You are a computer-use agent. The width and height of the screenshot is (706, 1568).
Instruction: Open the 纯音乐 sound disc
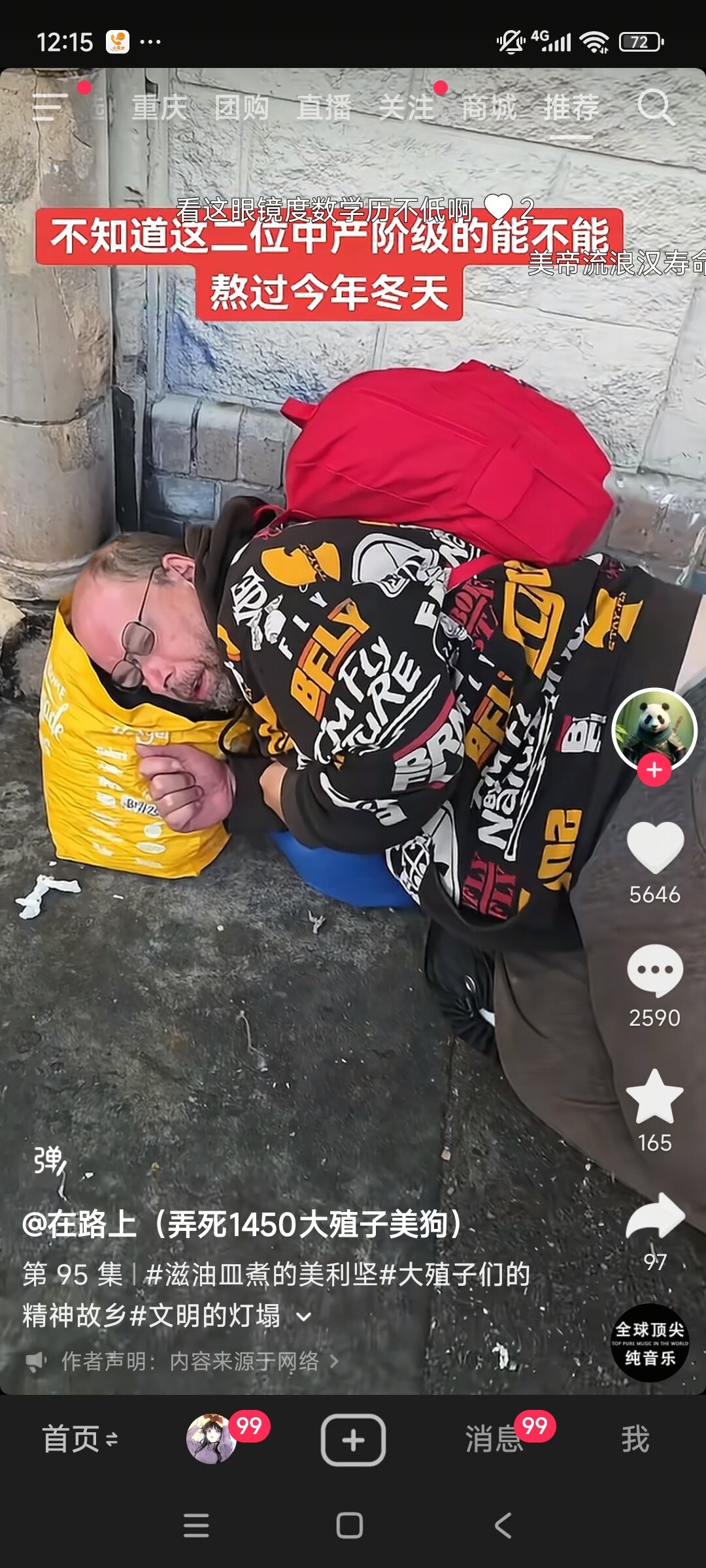click(x=650, y=1343)
